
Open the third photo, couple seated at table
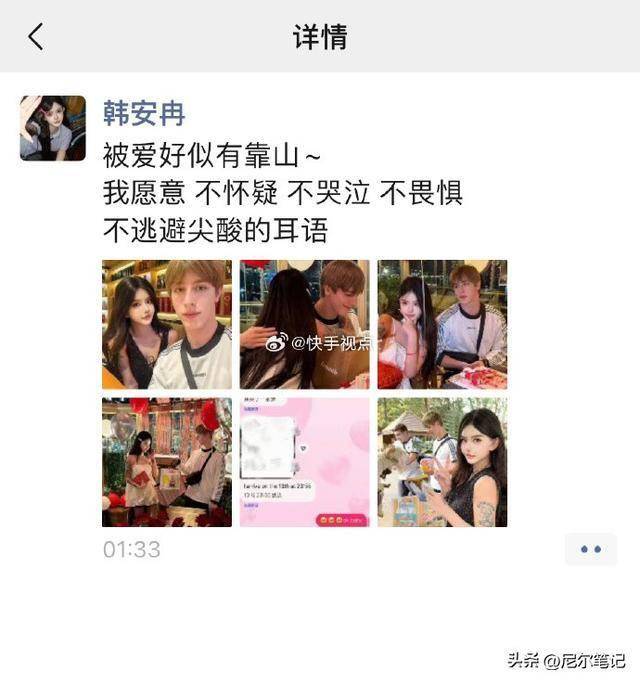441,324
